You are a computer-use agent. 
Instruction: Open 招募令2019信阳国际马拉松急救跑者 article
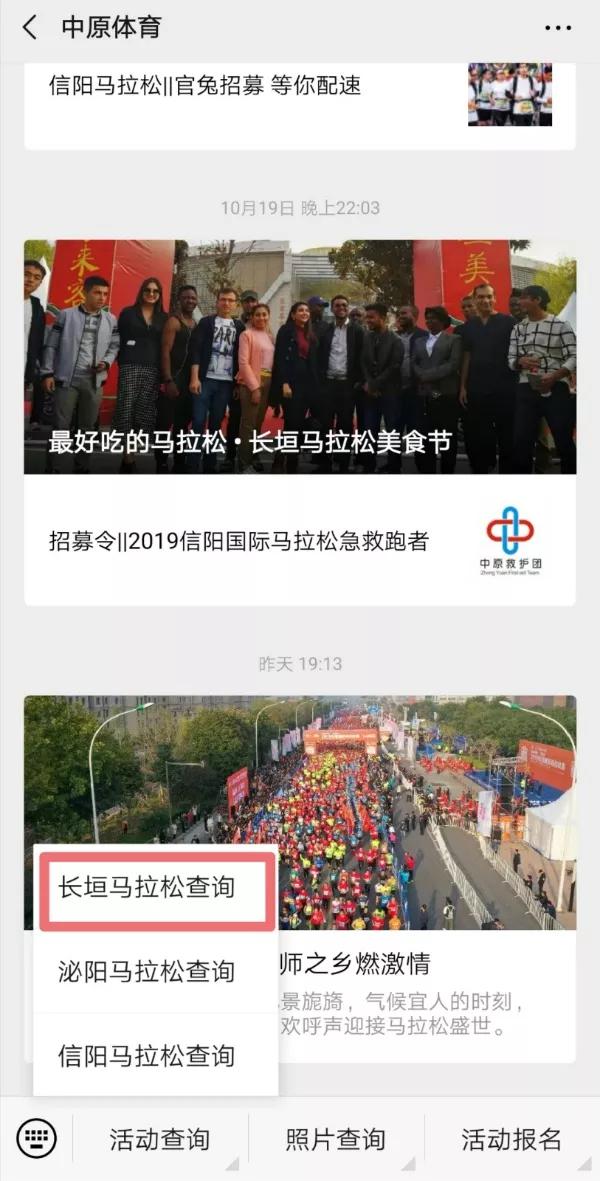pos(300,540)
